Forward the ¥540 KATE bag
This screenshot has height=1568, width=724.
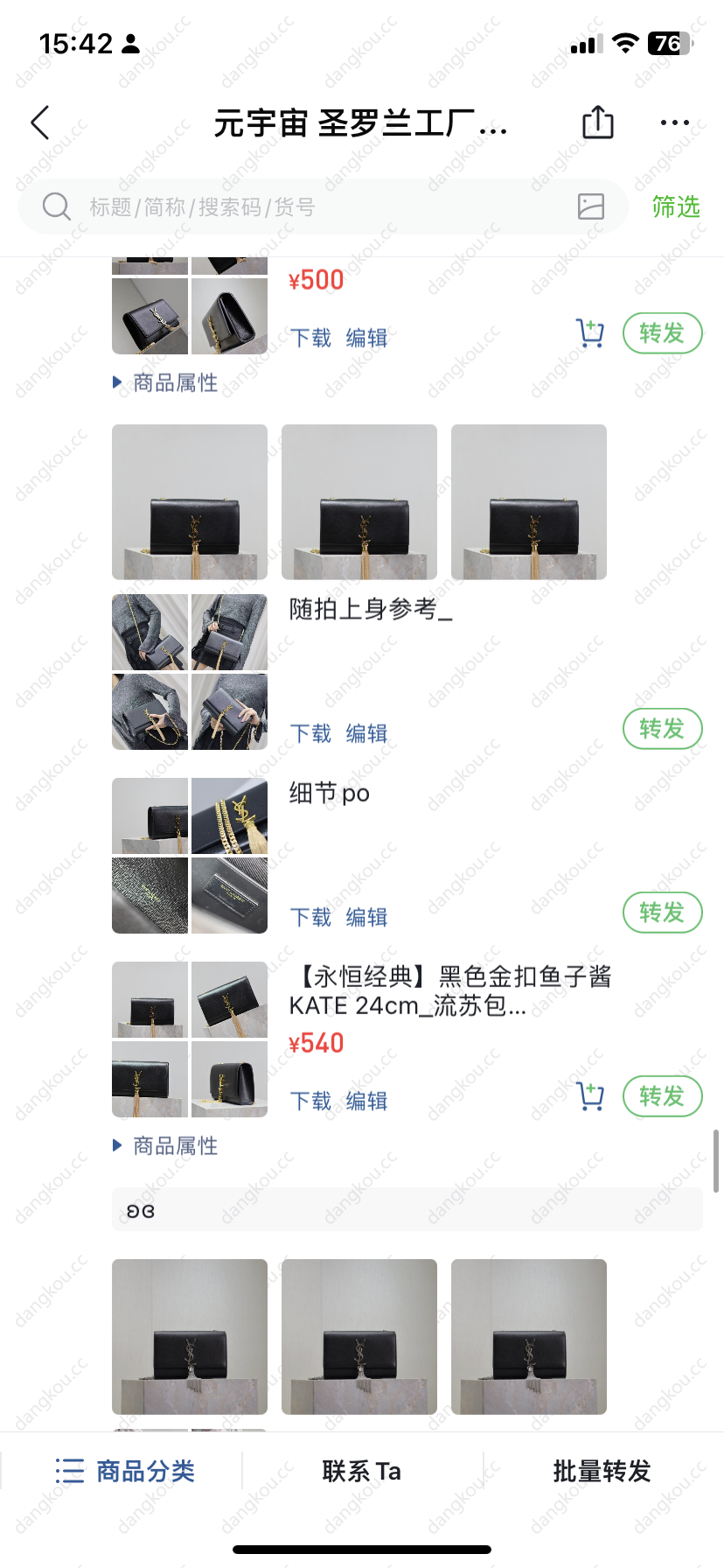pos(662,1096)
